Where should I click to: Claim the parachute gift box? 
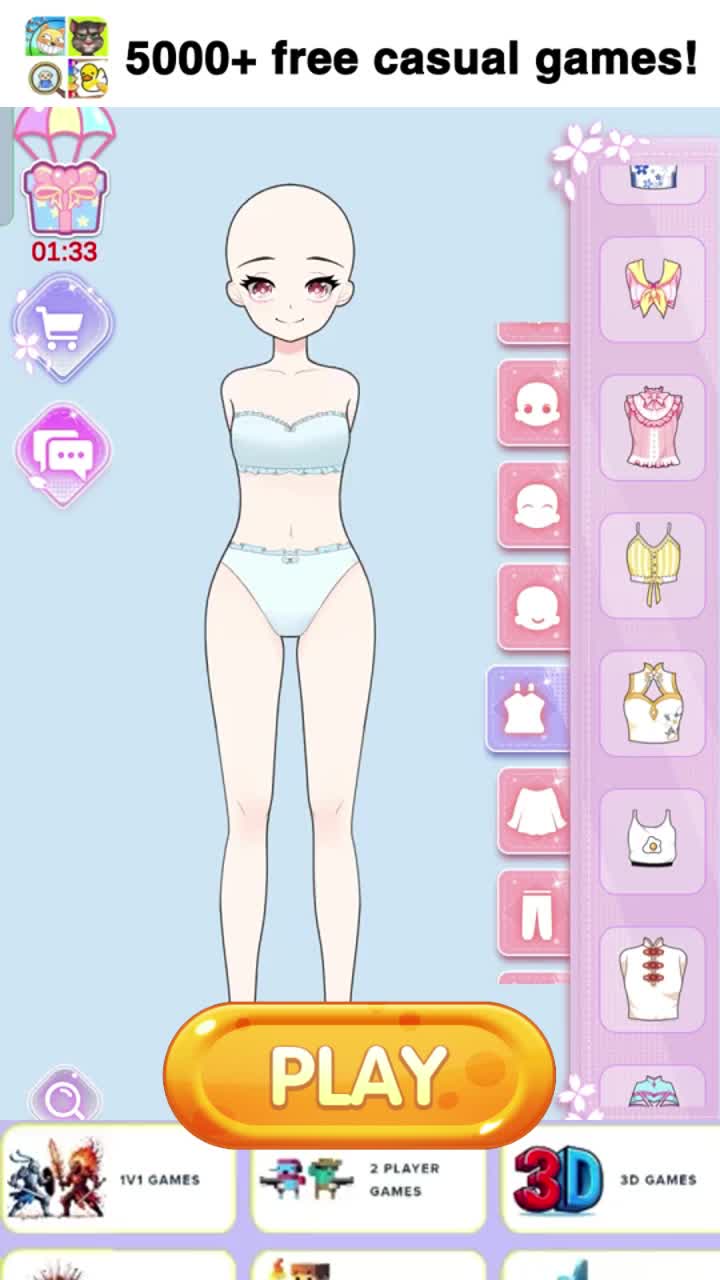click(65, 192)
